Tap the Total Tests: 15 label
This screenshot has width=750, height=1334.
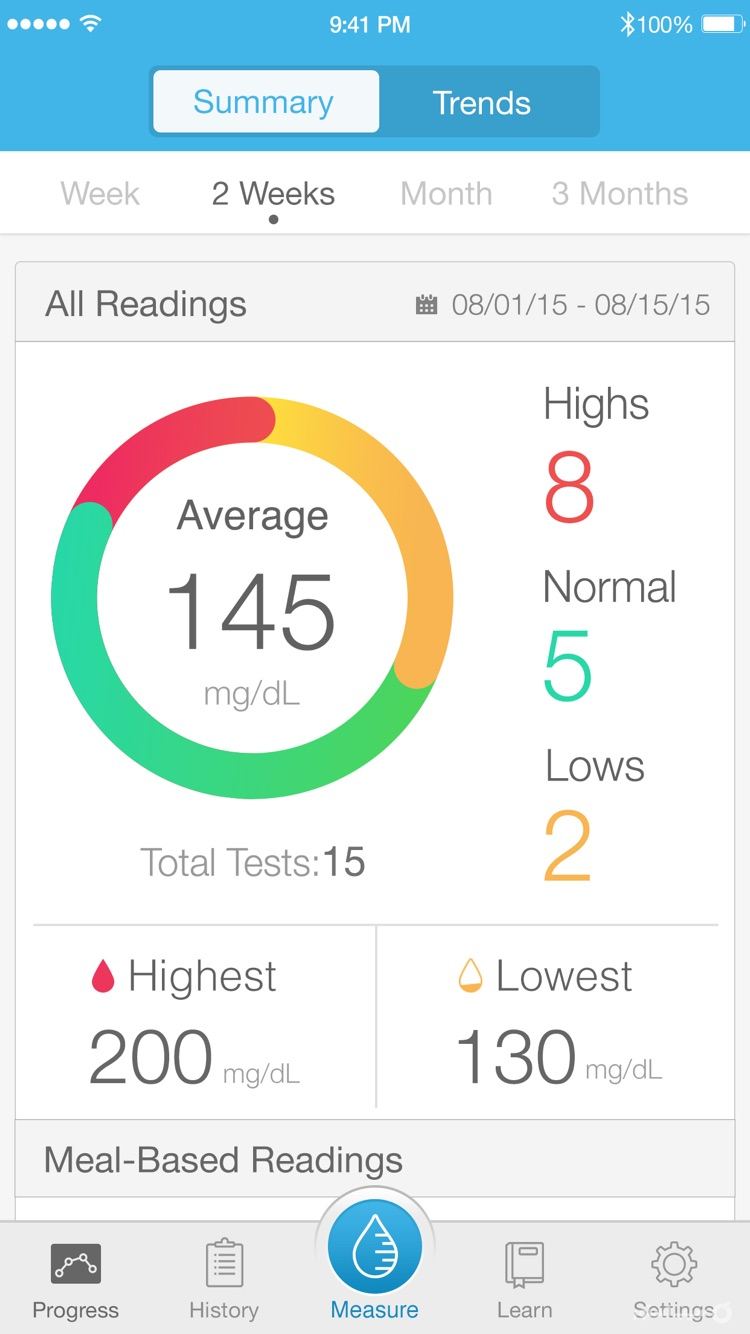(x=251, y=861)
